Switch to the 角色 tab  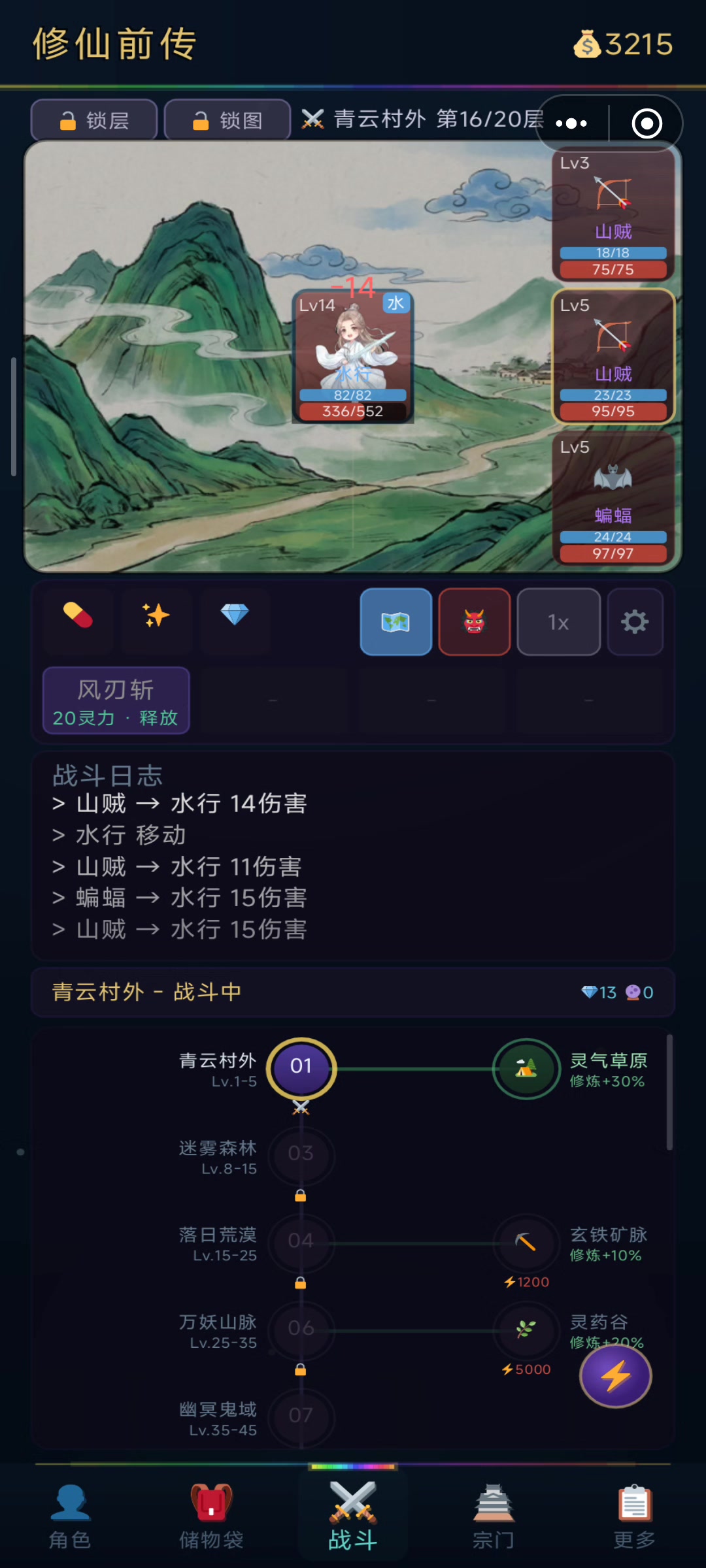pyautogui.click(x=70, y=1516)
